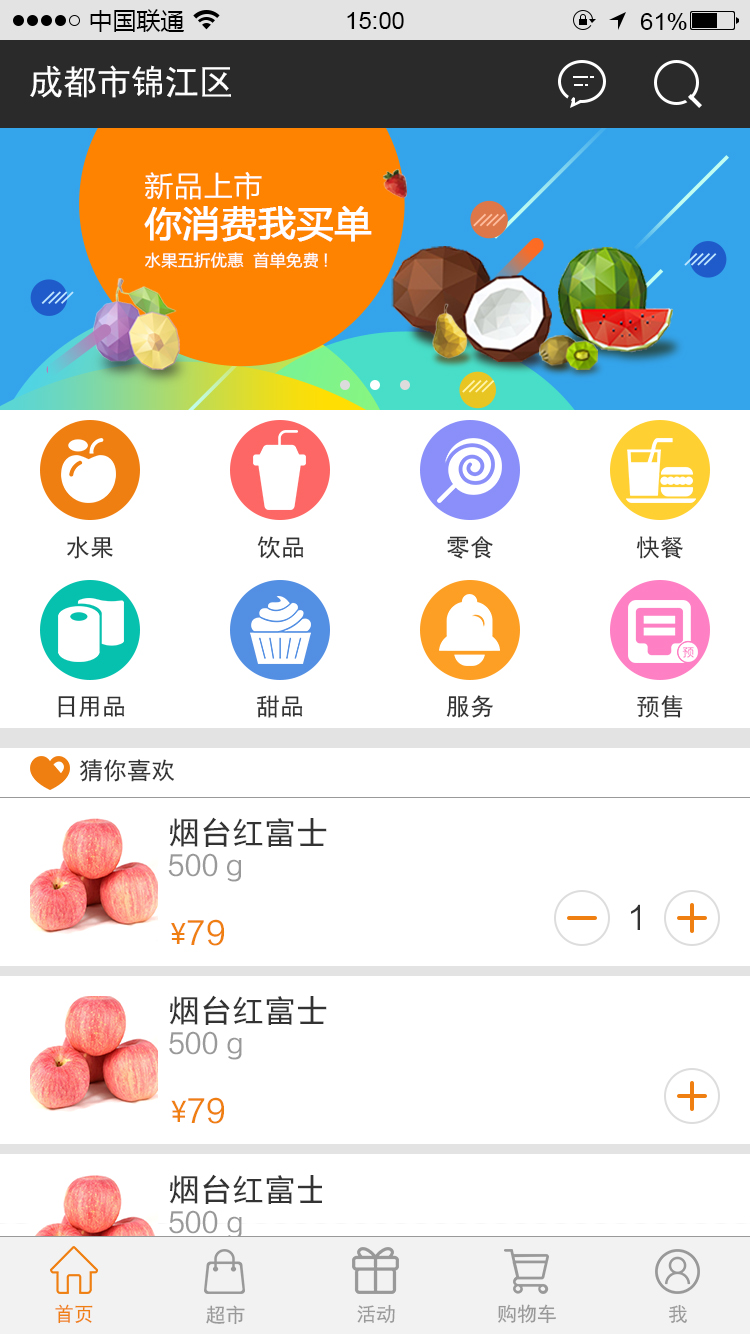750x1334 pixels.
Task: Open the 服务 services bell icon
Action: (470, 630)
